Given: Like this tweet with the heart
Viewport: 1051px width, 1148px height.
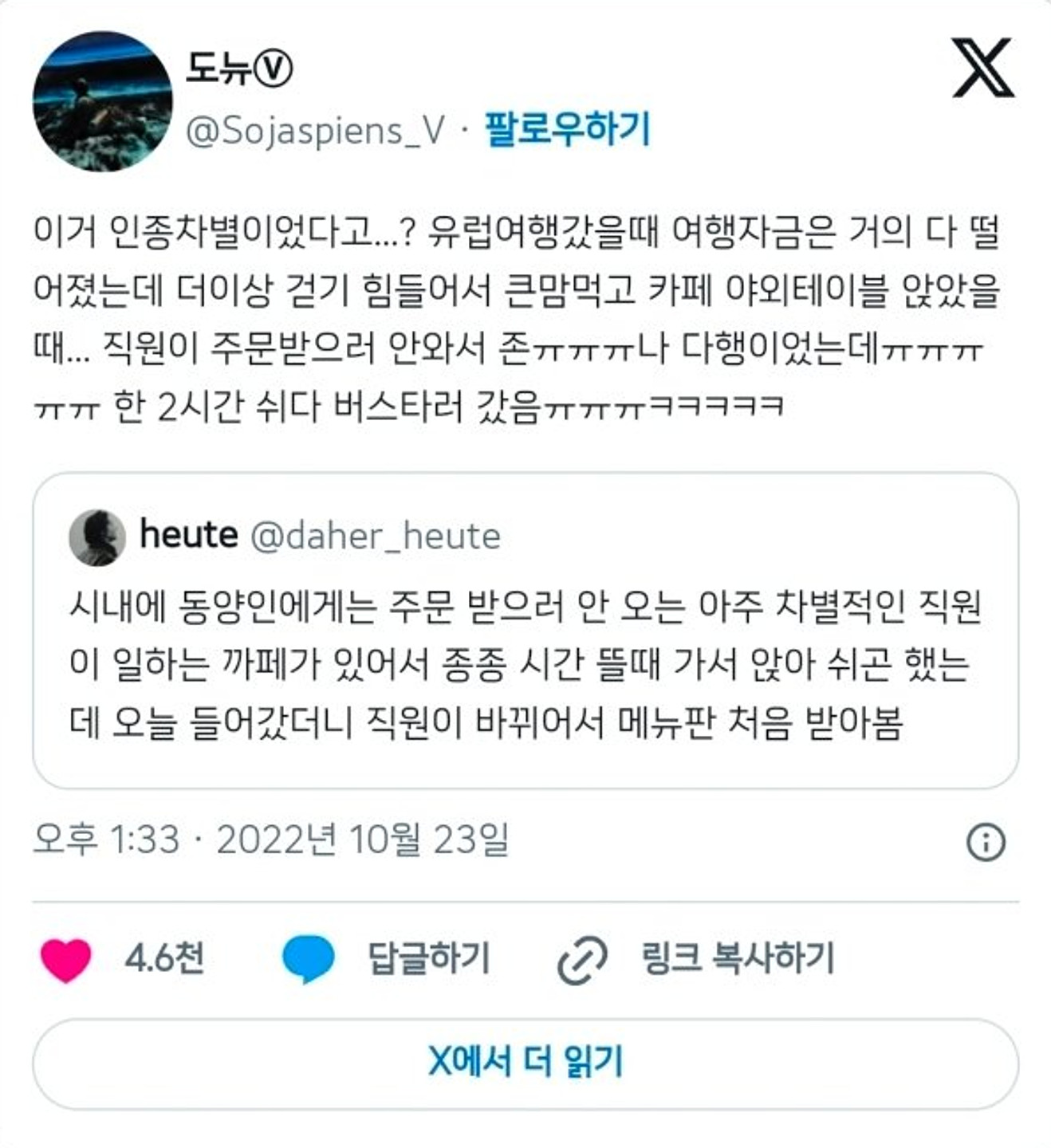Looking at the screenshot, I should (66, 959).
